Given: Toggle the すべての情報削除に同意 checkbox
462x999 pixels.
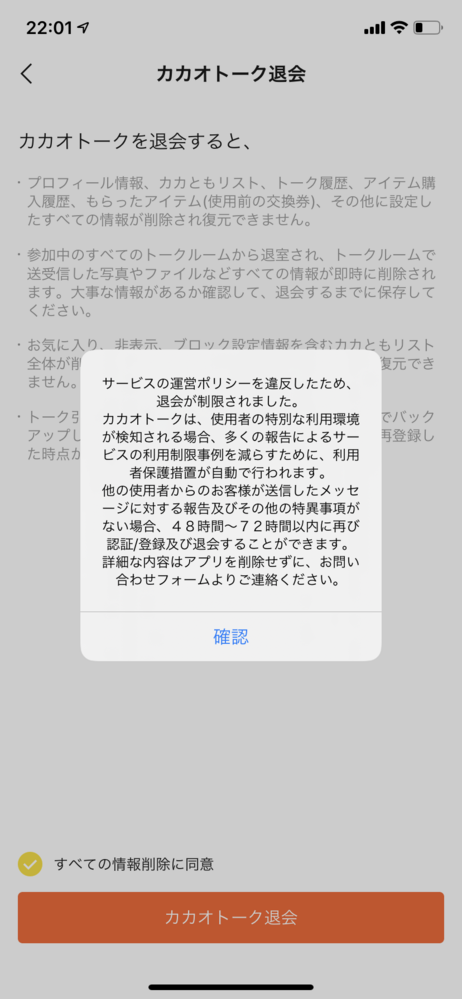Looking at the screenshot, I should tap(30, 865).
